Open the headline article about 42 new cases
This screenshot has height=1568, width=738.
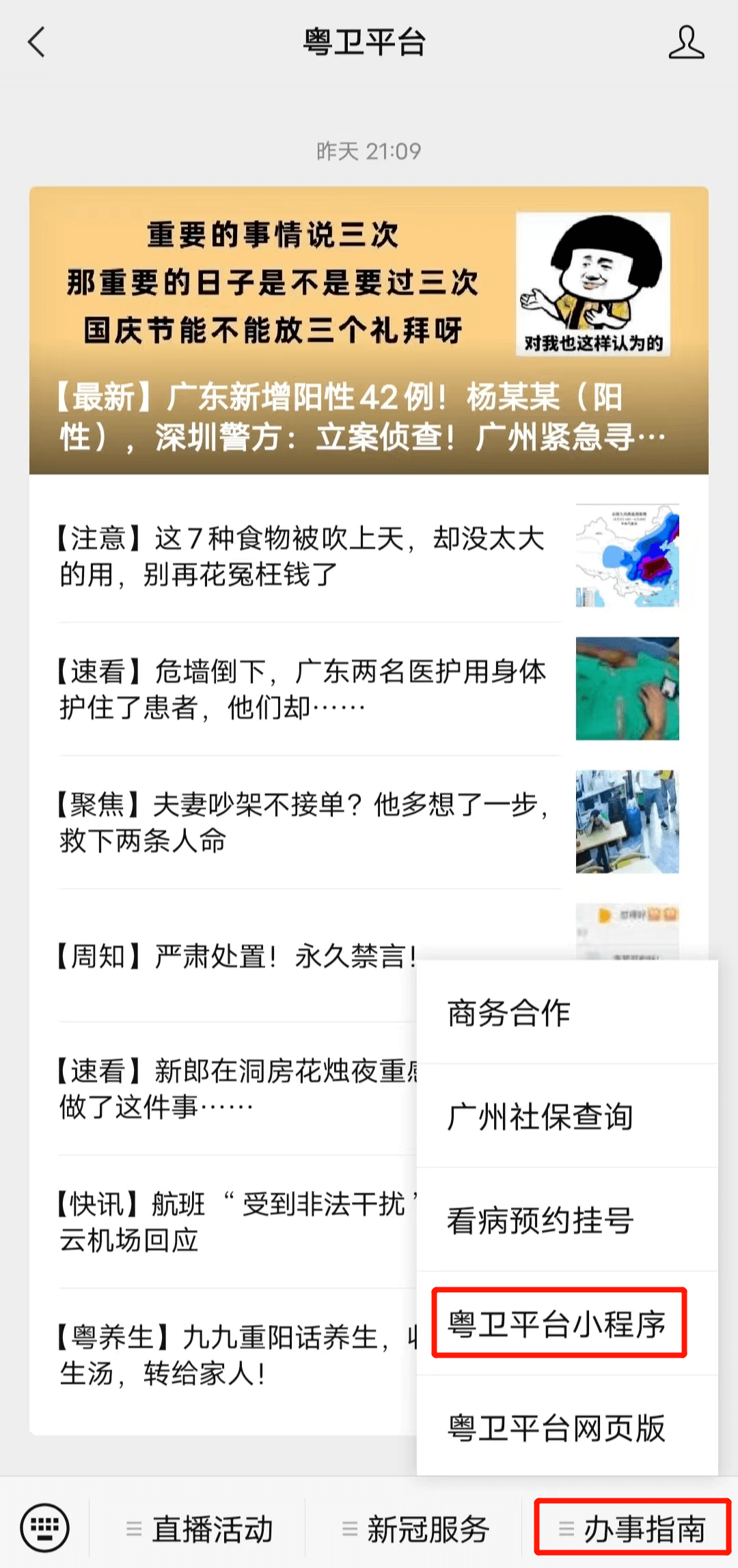[x=369, y=331]
